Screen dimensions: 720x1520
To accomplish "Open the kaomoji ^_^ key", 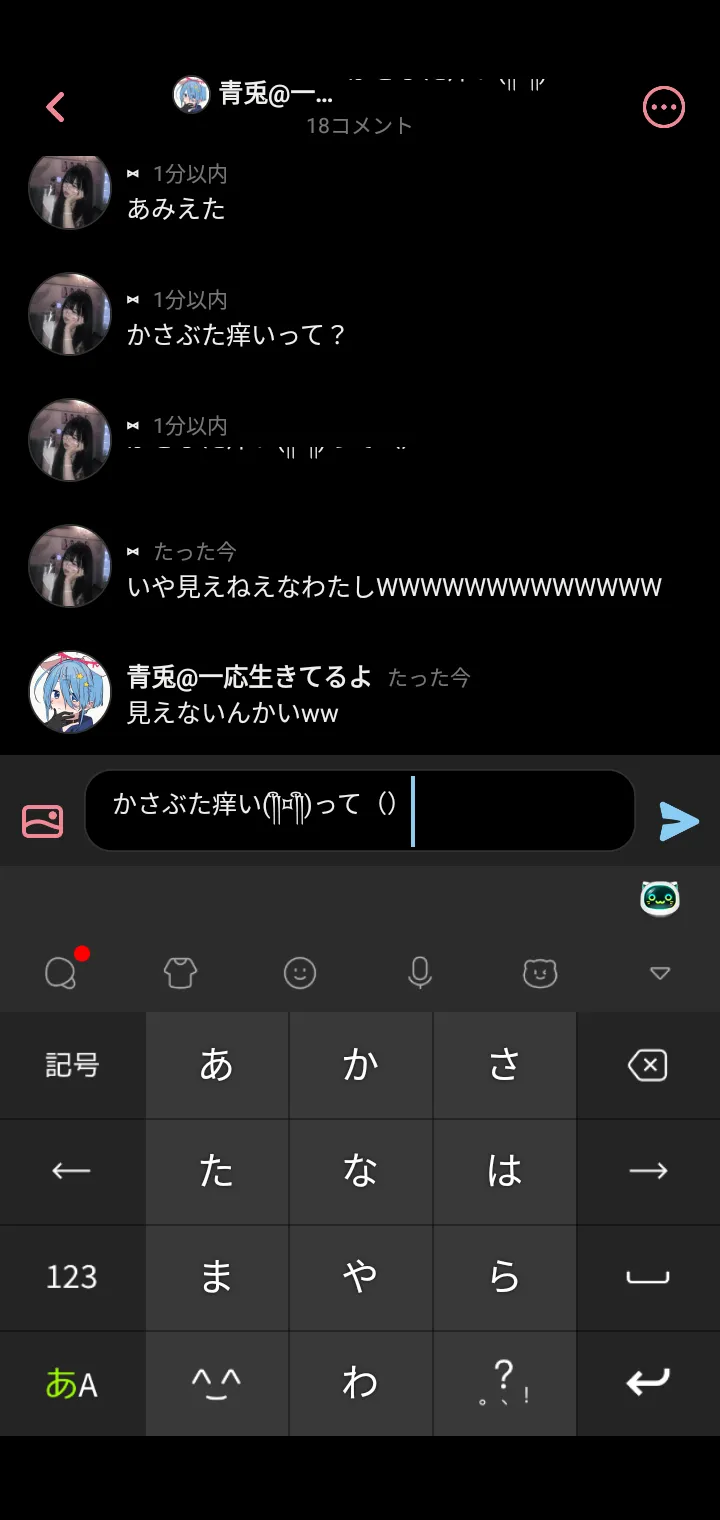I will tap(216, 1383).
